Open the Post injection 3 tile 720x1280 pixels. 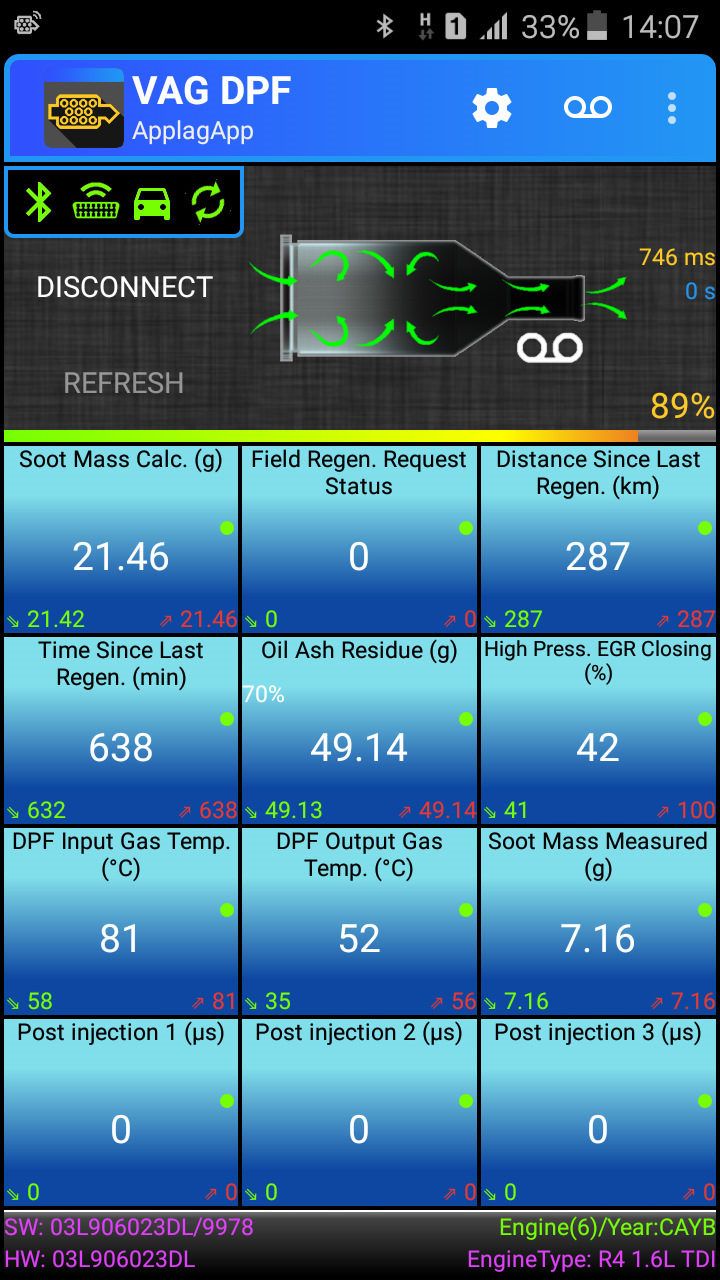click(x=598, y=1111)
